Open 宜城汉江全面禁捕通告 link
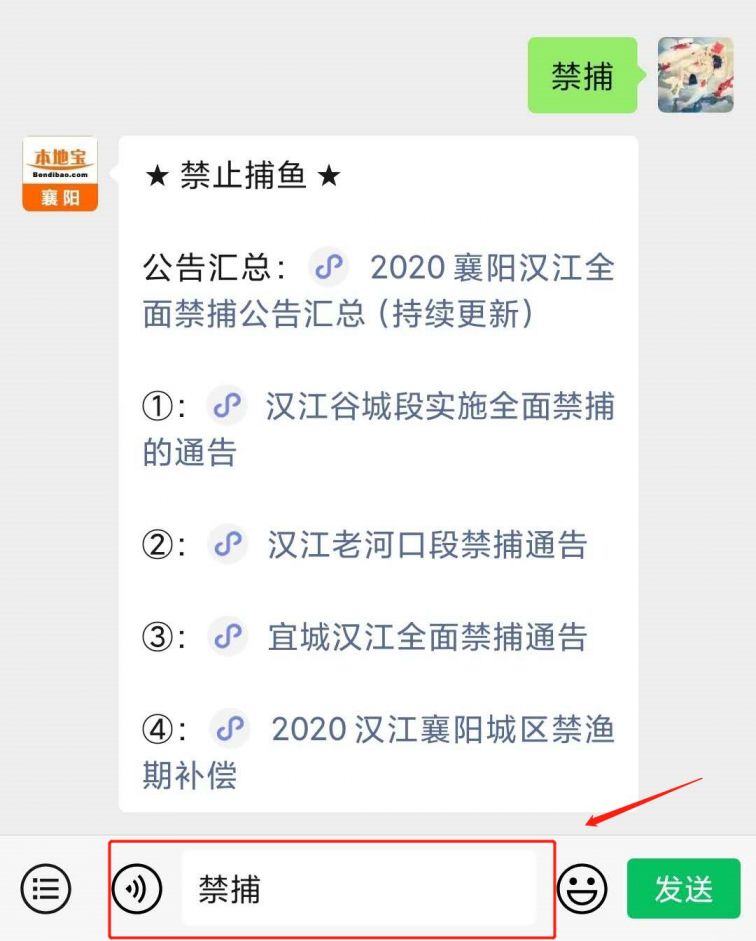 point(426,637)
